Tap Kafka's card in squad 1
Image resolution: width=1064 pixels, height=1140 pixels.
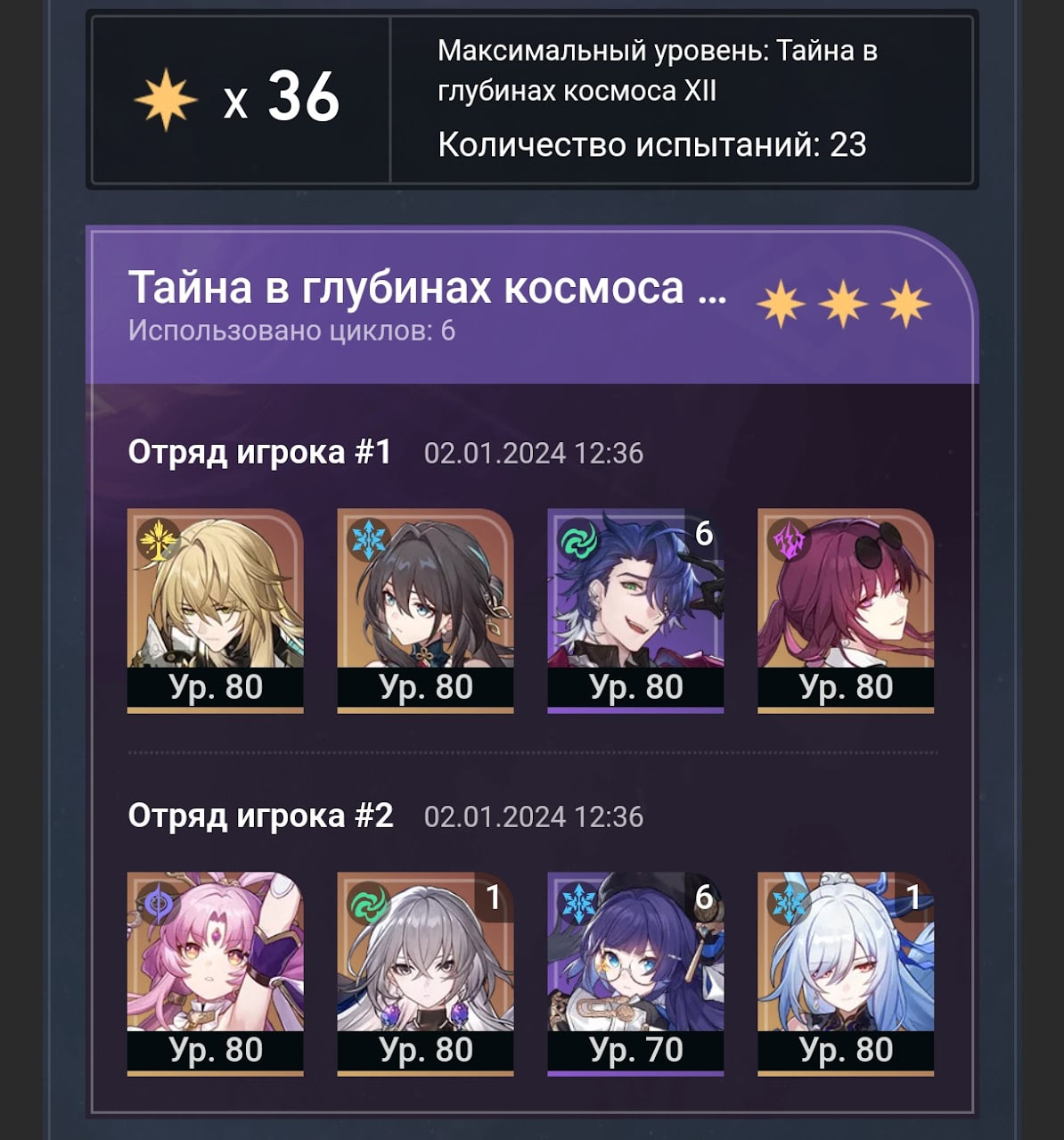845,610
